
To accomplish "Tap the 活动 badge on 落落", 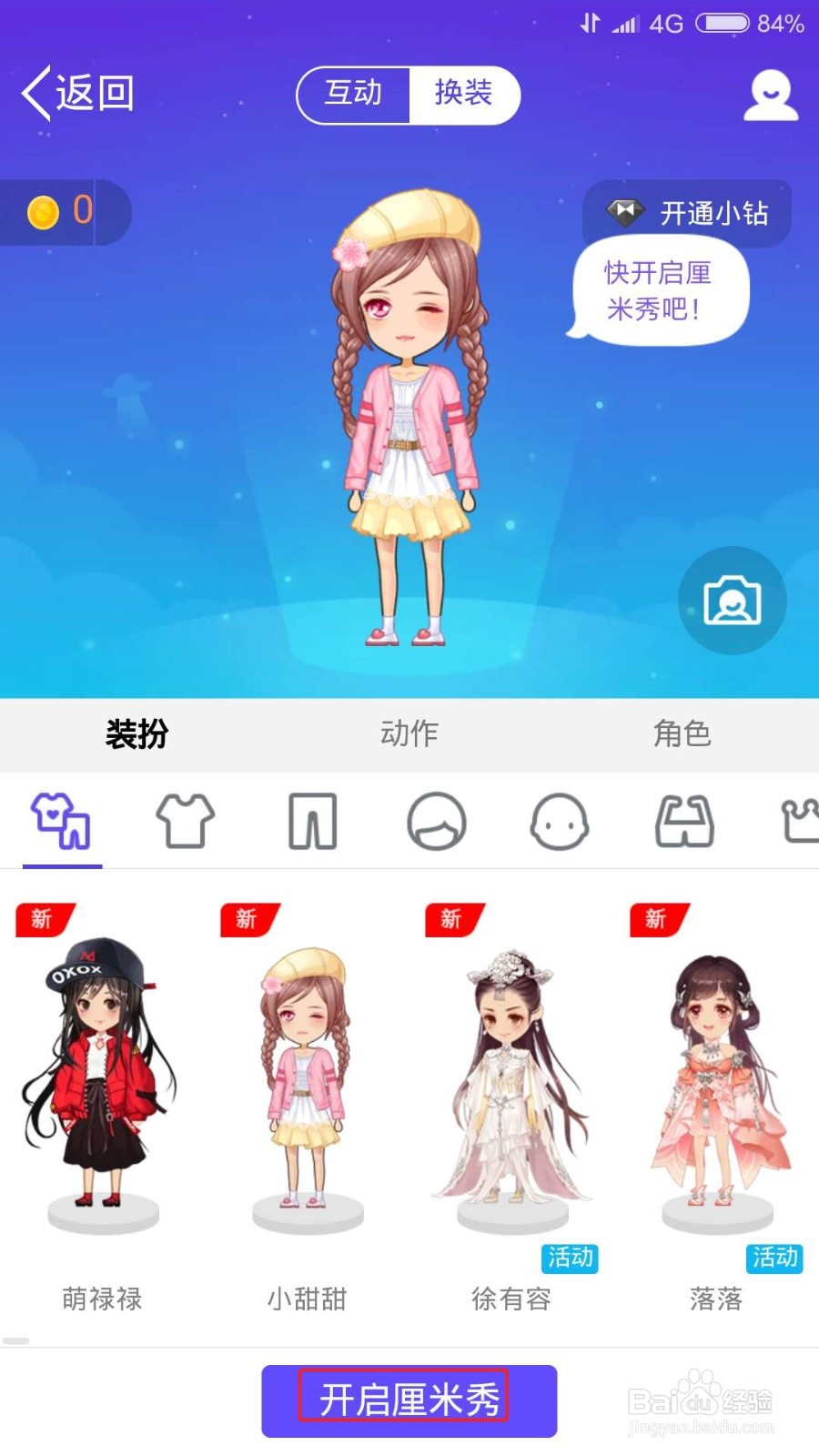I will coord(773,1259).
